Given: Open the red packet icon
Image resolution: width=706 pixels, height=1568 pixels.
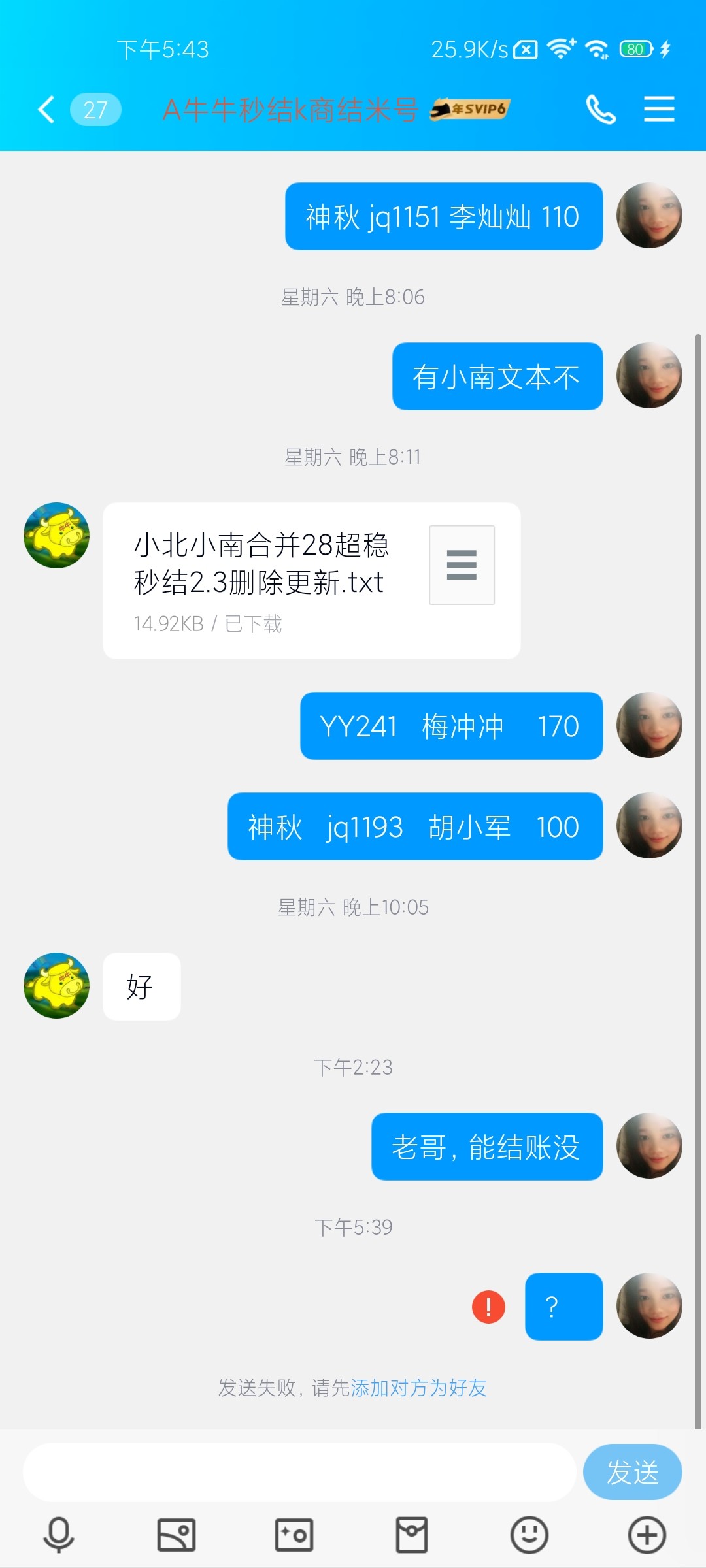Looking at the screenshot, I should [412, 1534].
